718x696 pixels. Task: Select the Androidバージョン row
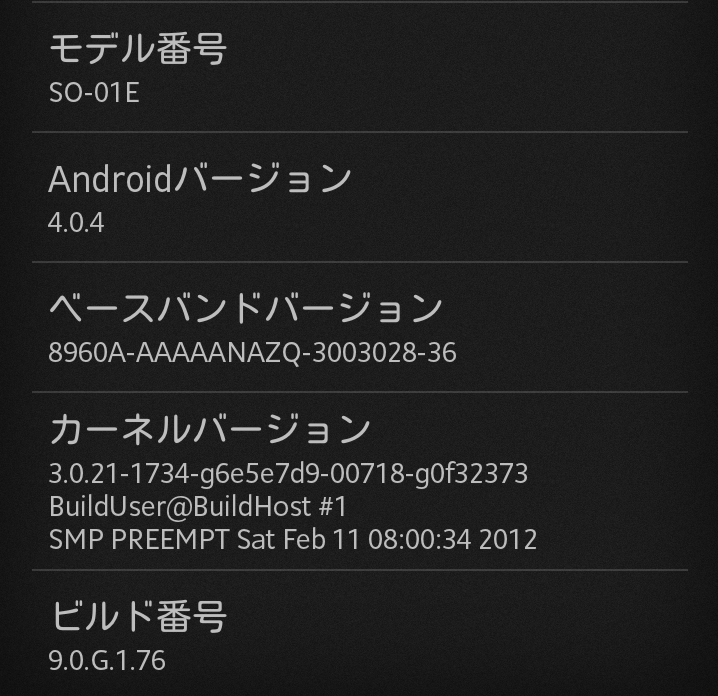tap(359, 197)
